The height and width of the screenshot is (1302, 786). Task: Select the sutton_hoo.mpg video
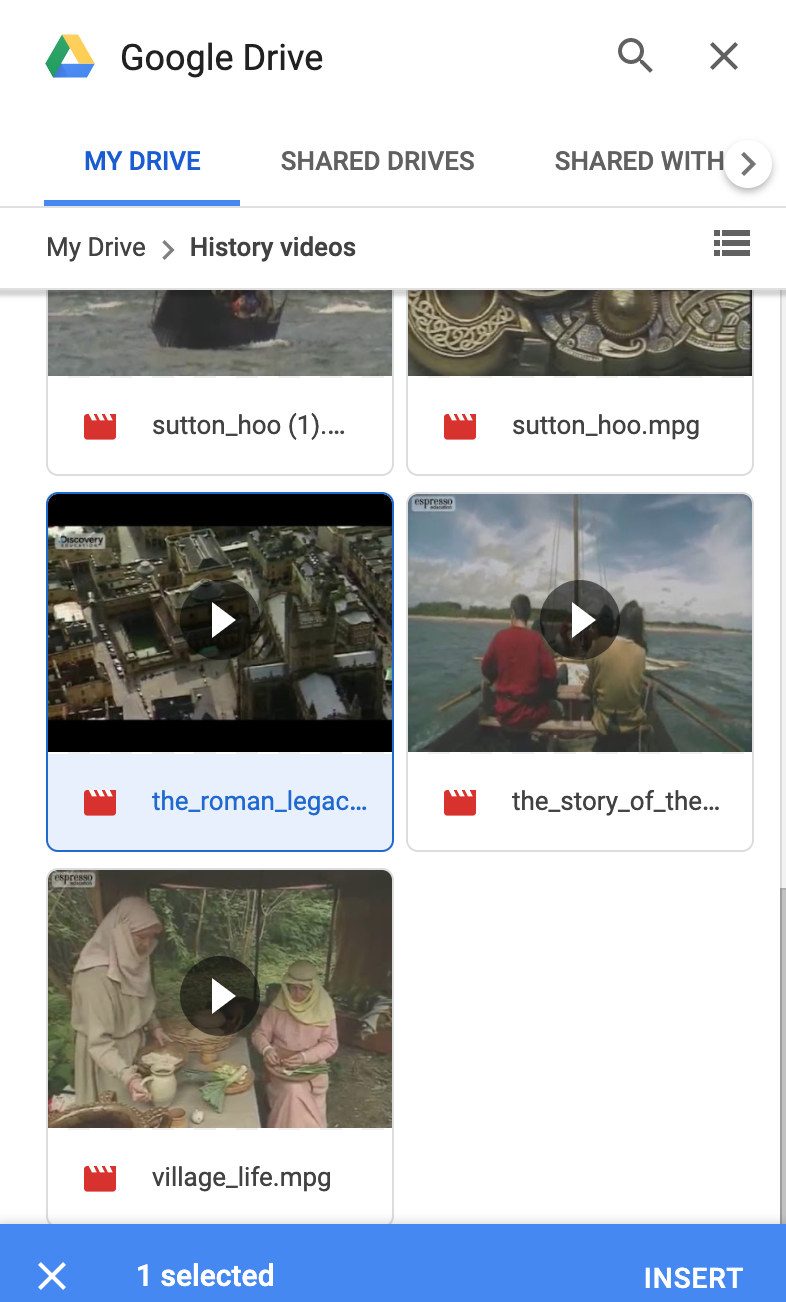pyautogui.click(x=580, y=380)
